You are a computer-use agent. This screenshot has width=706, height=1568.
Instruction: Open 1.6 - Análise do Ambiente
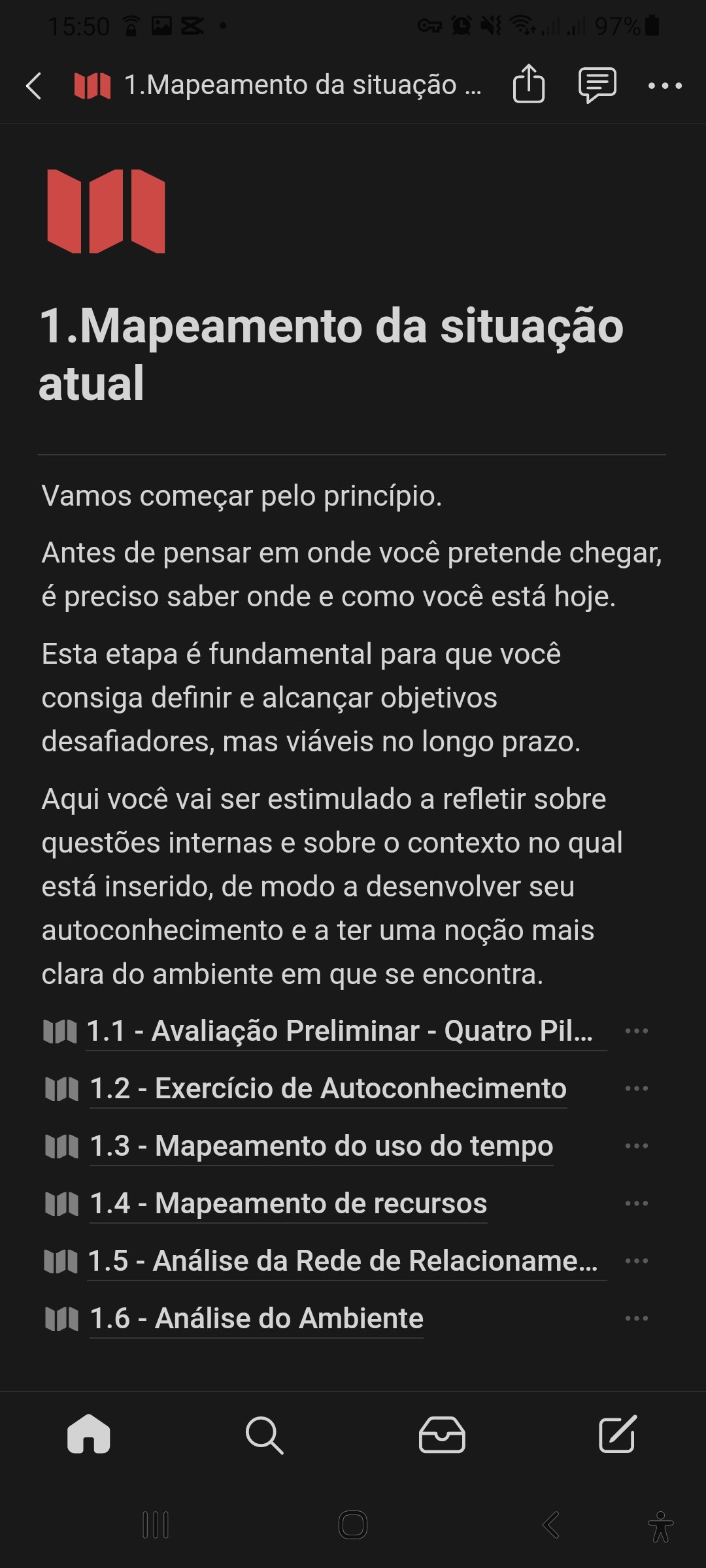point(256,1318)
